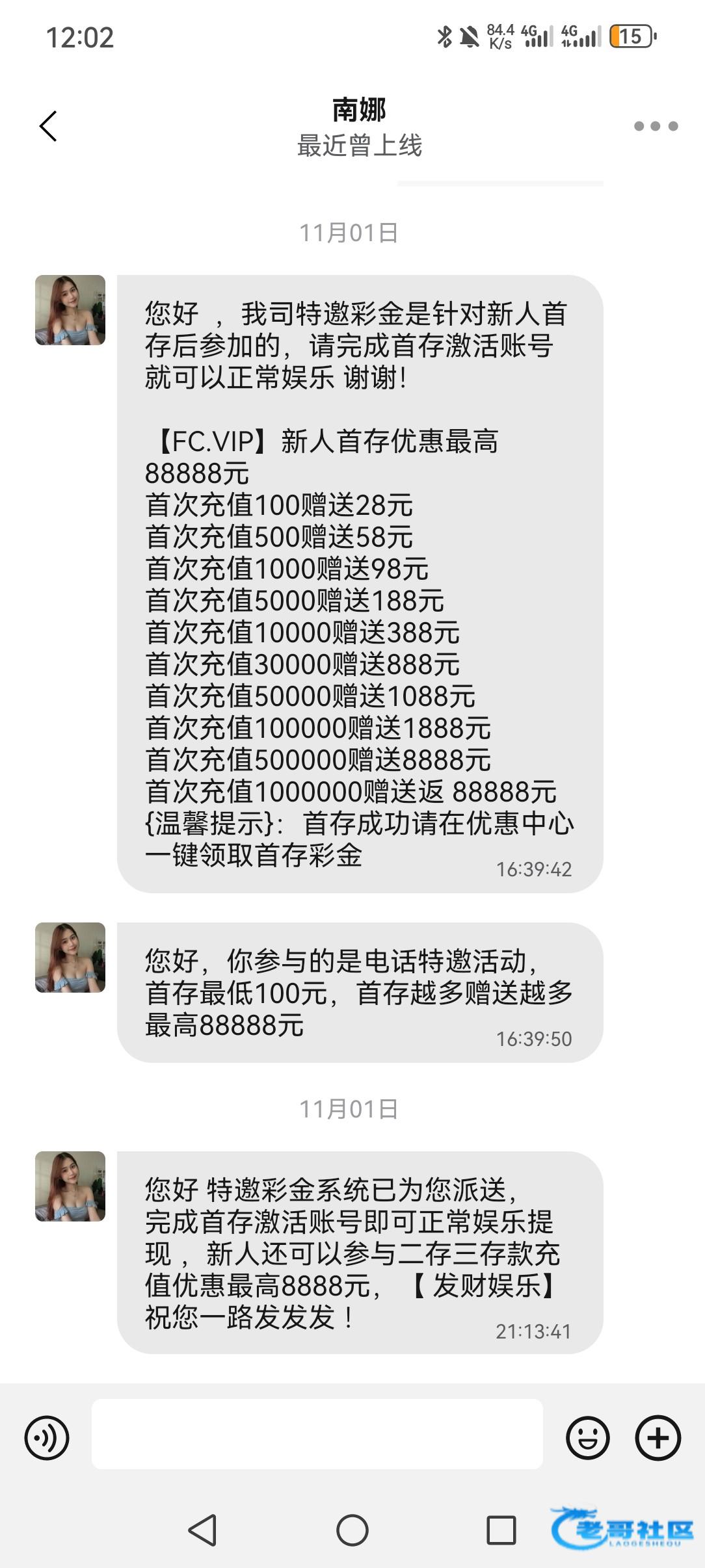
Task: Open the plus attachment menu
Action: (658, 1437)
